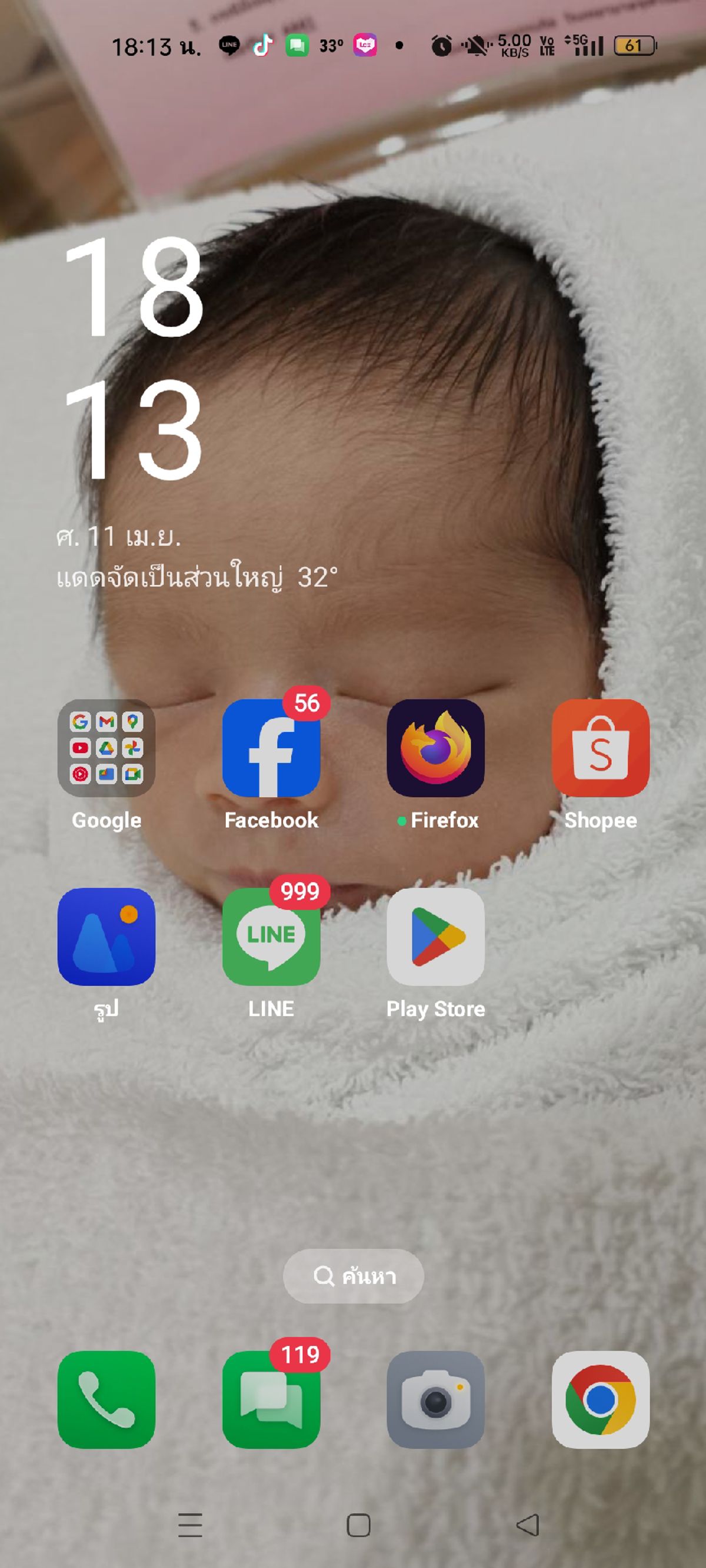
Task: Open the Google apps folder
Action: [x=106, y=748]
